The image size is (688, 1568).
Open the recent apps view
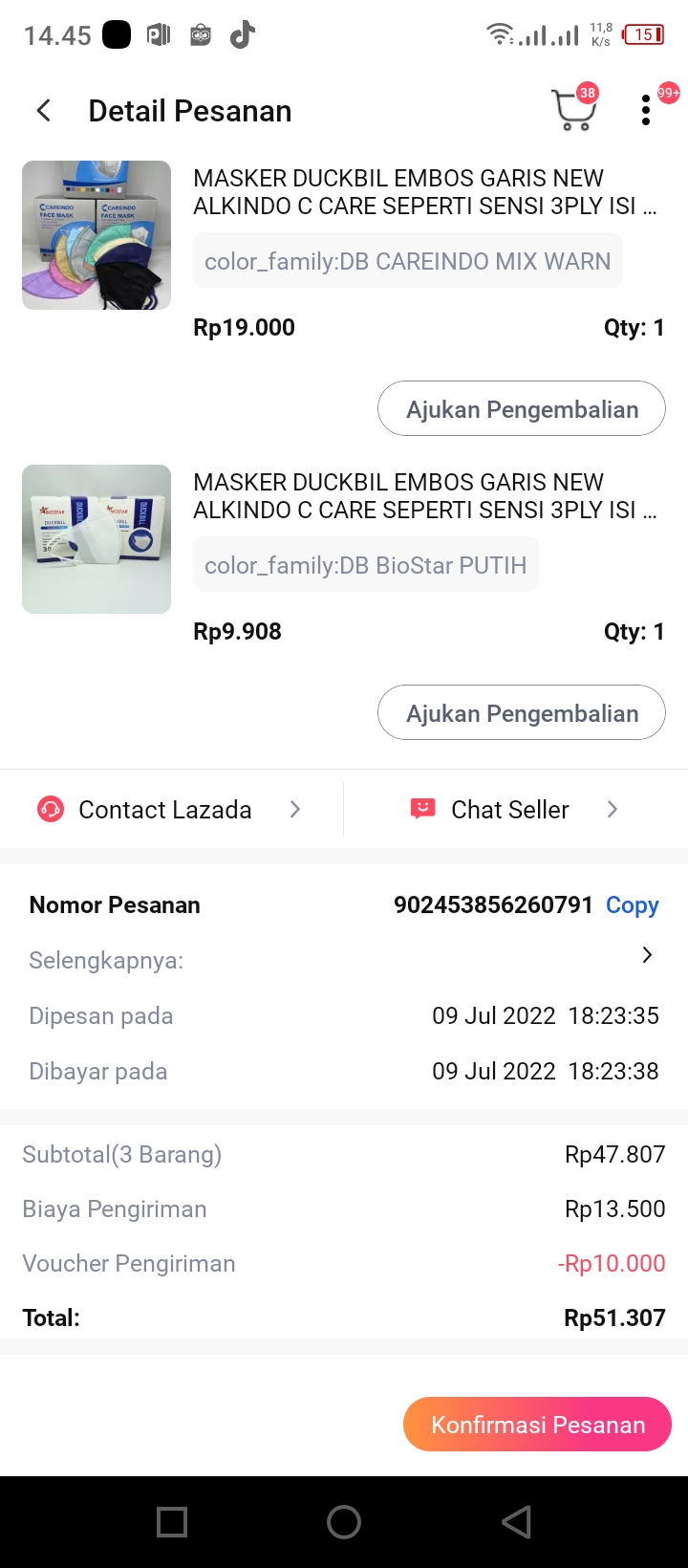coord(172,1522)
